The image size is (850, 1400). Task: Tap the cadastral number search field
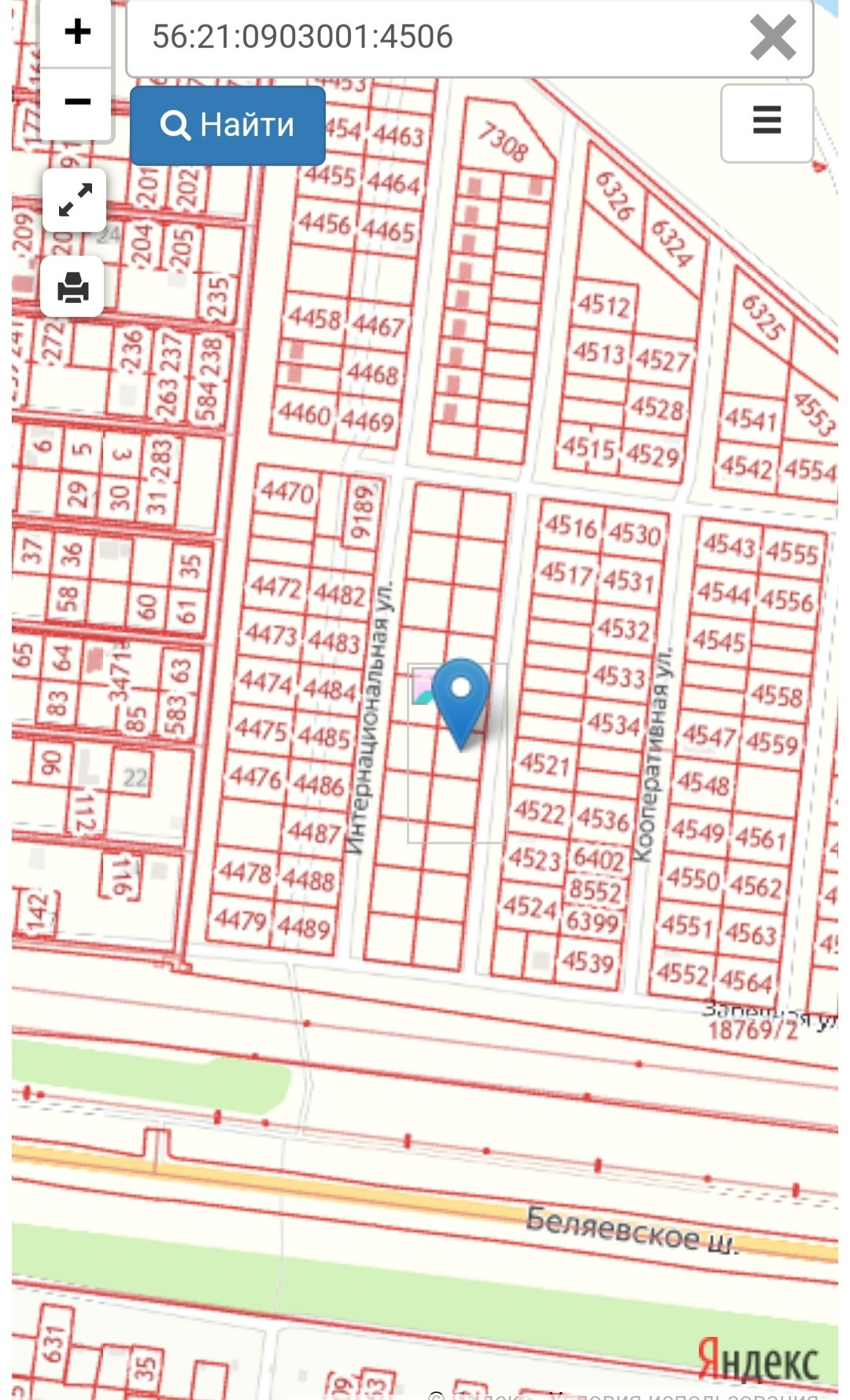click(433, 37)
